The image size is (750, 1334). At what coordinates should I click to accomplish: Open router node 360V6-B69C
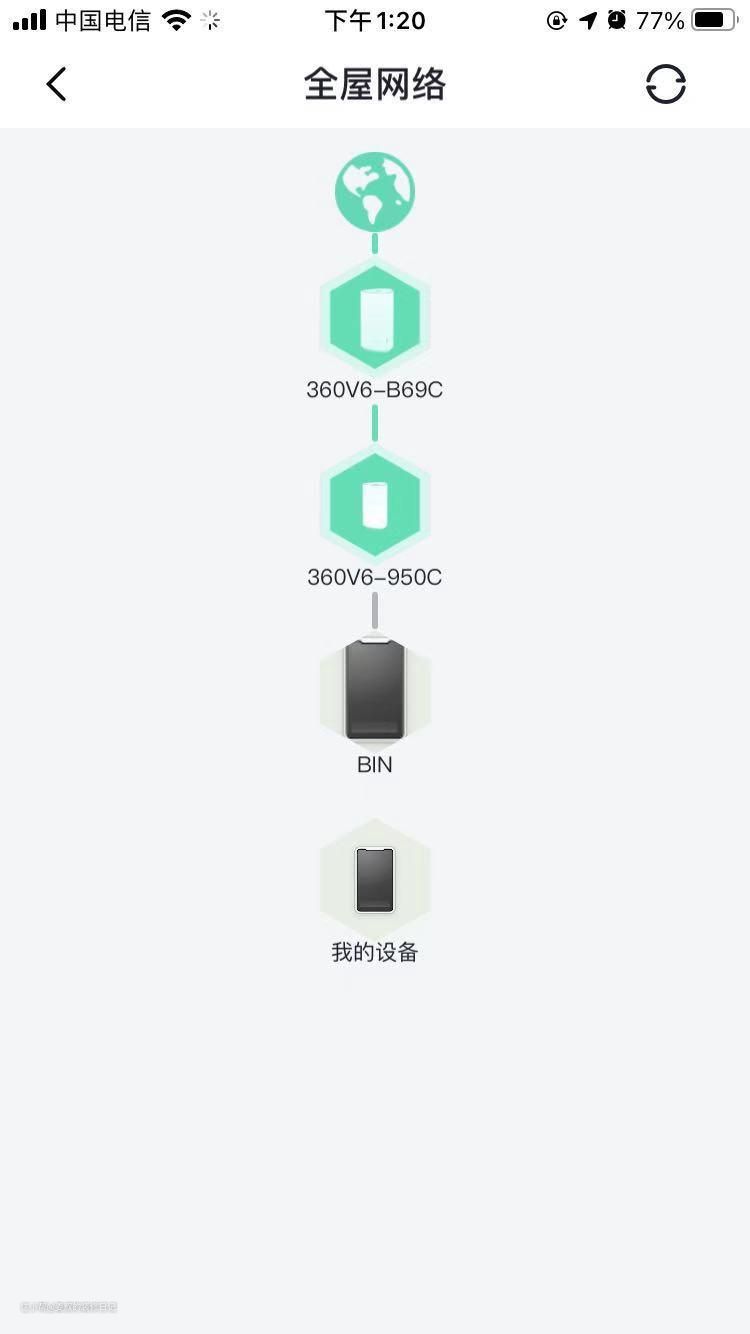(x=375, y=320)
